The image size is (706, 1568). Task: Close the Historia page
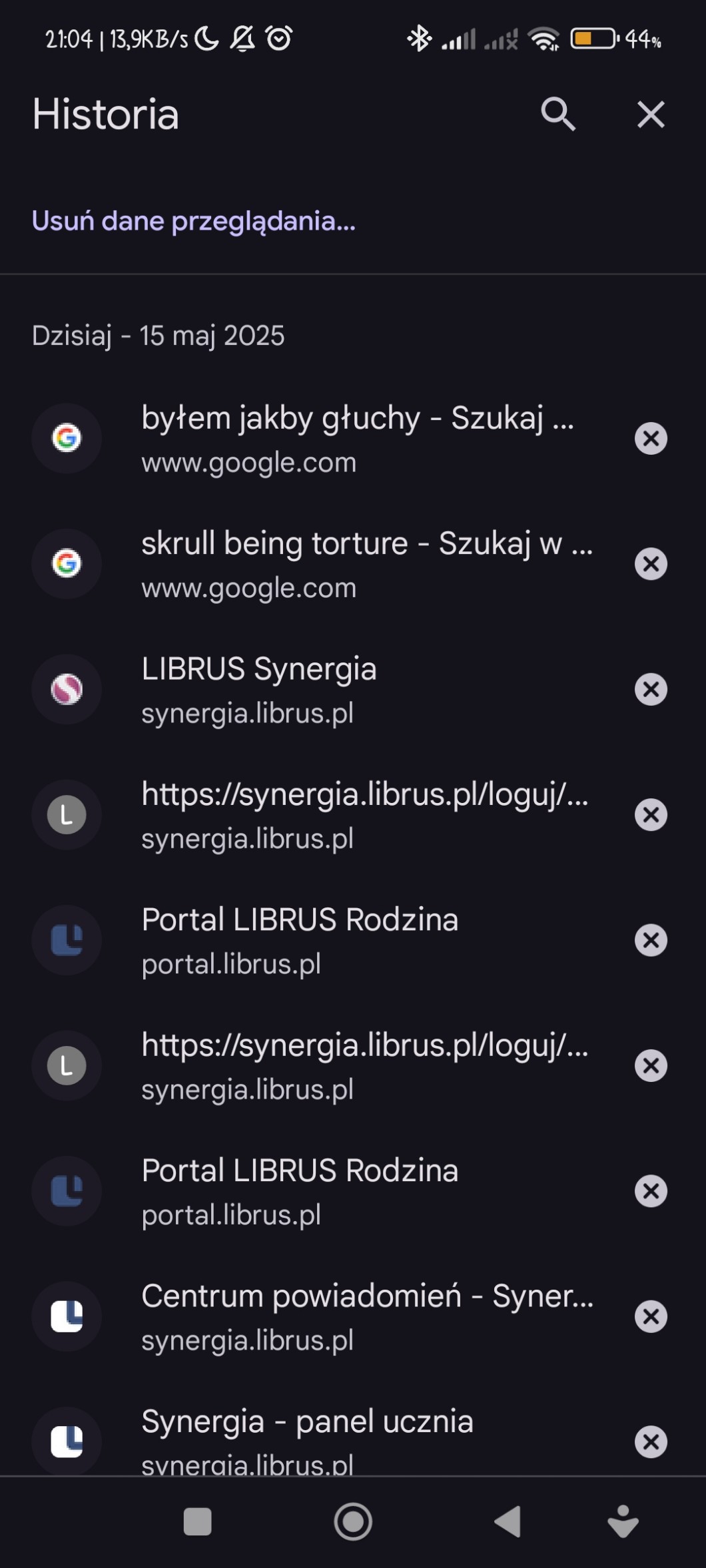coord(651,114)
